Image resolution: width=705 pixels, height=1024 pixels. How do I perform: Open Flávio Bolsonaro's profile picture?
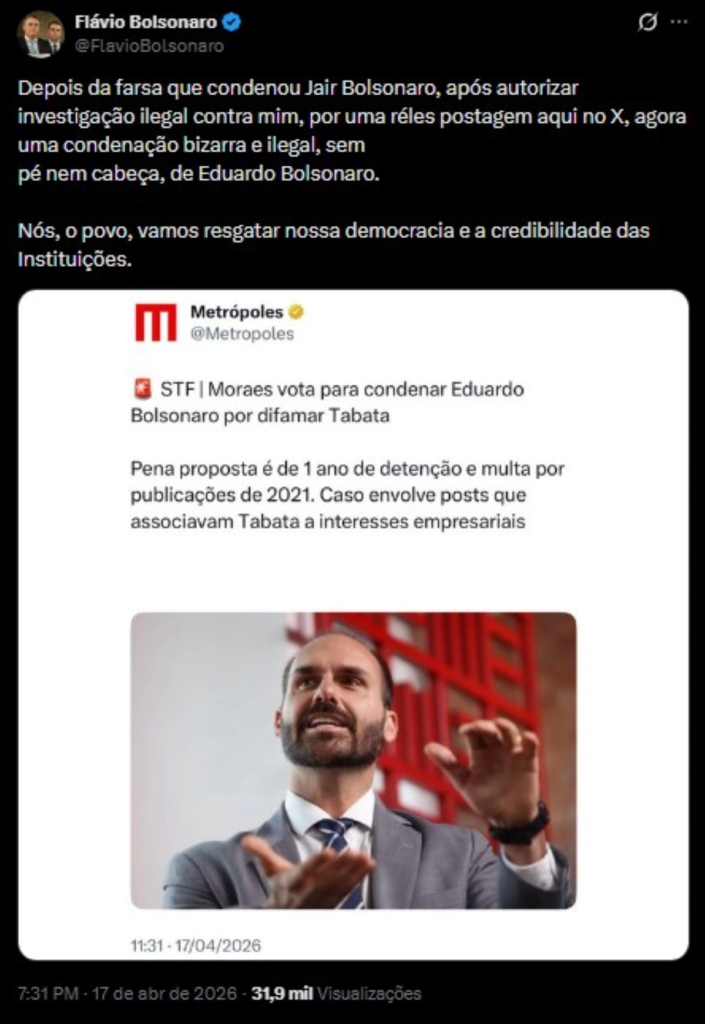[x=41, y=34]
